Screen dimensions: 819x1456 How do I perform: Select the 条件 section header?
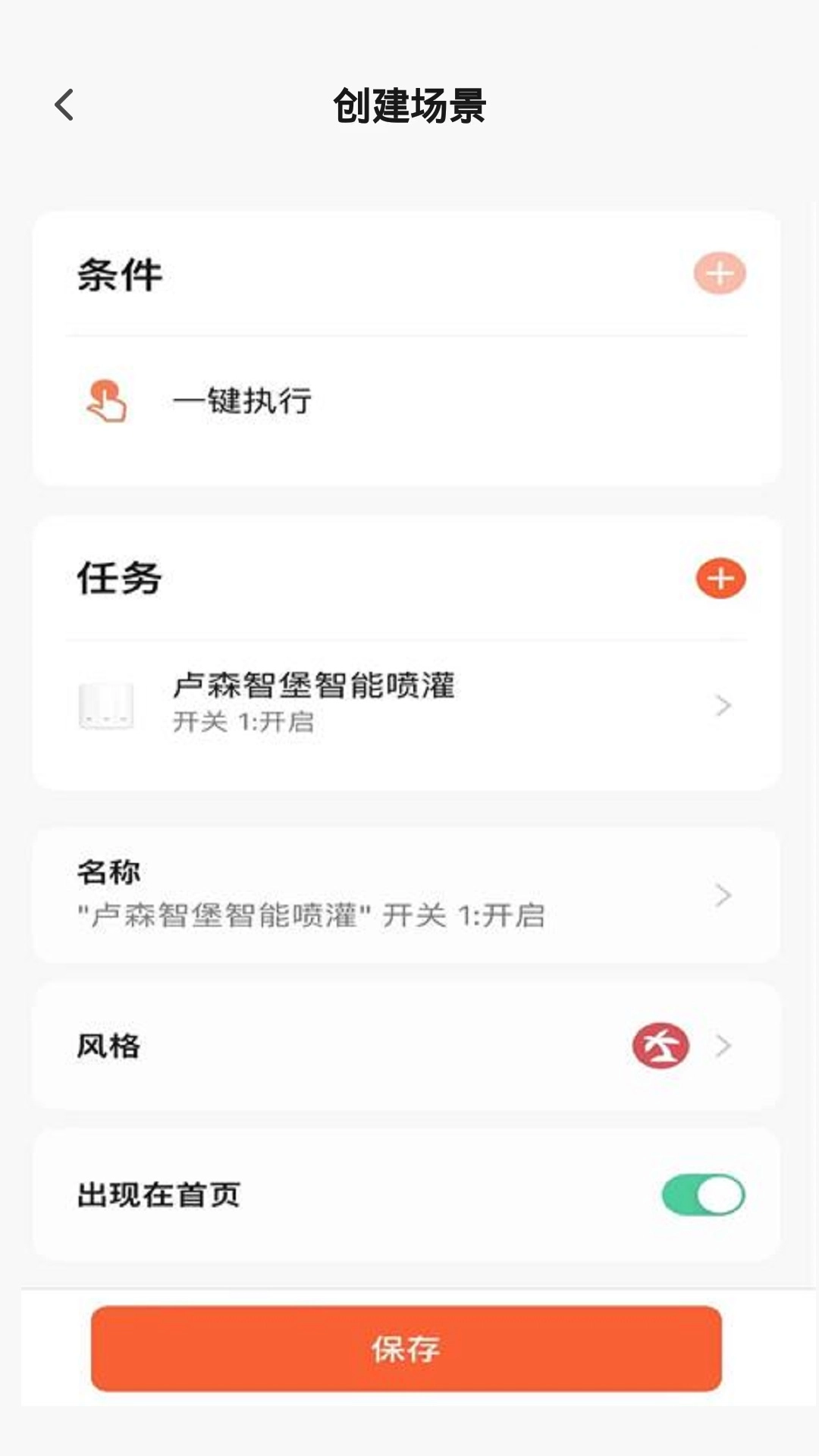pos(118,275)
